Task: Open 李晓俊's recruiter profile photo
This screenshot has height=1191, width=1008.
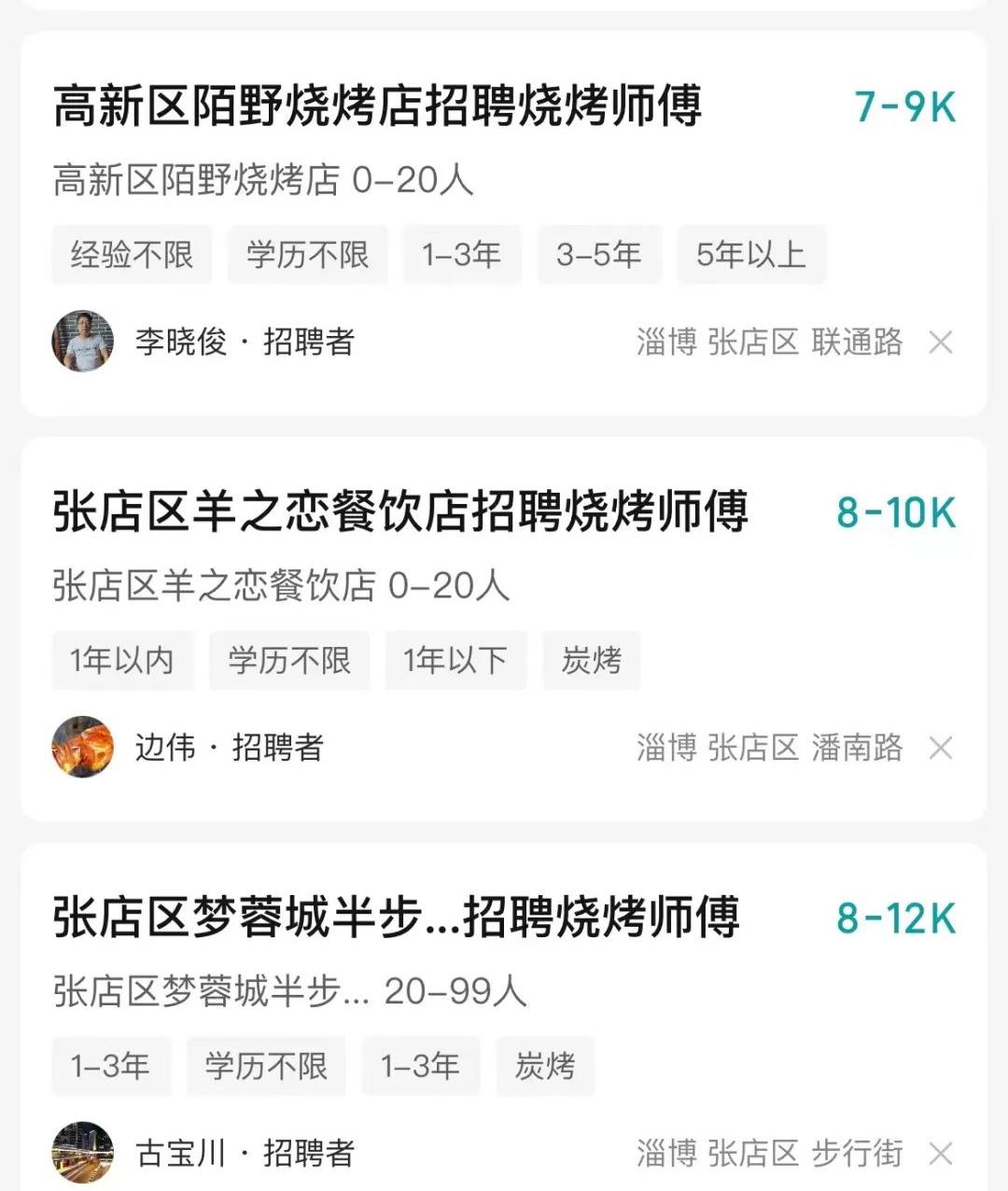Action: (82, 342)
